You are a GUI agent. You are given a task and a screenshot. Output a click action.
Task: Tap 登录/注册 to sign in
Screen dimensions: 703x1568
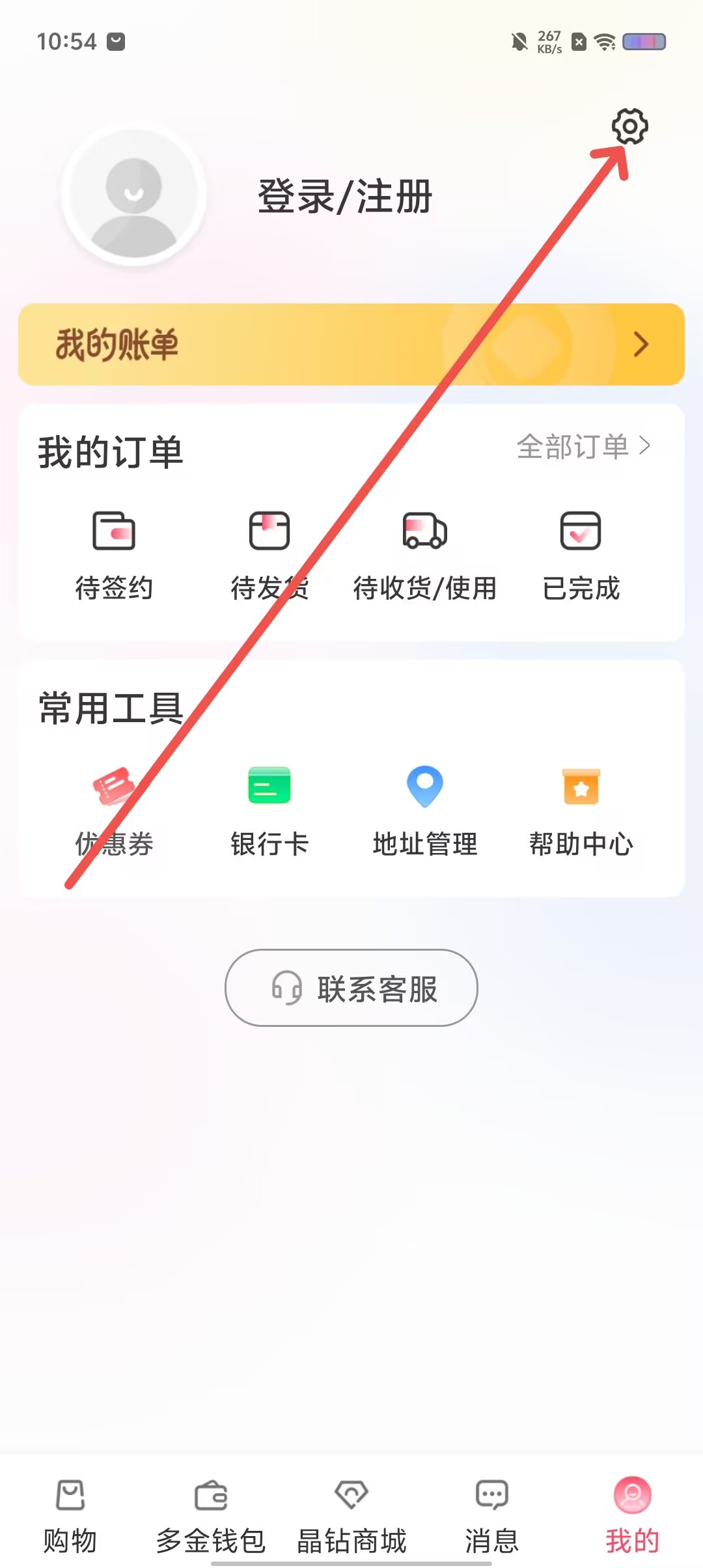[345, 196]
